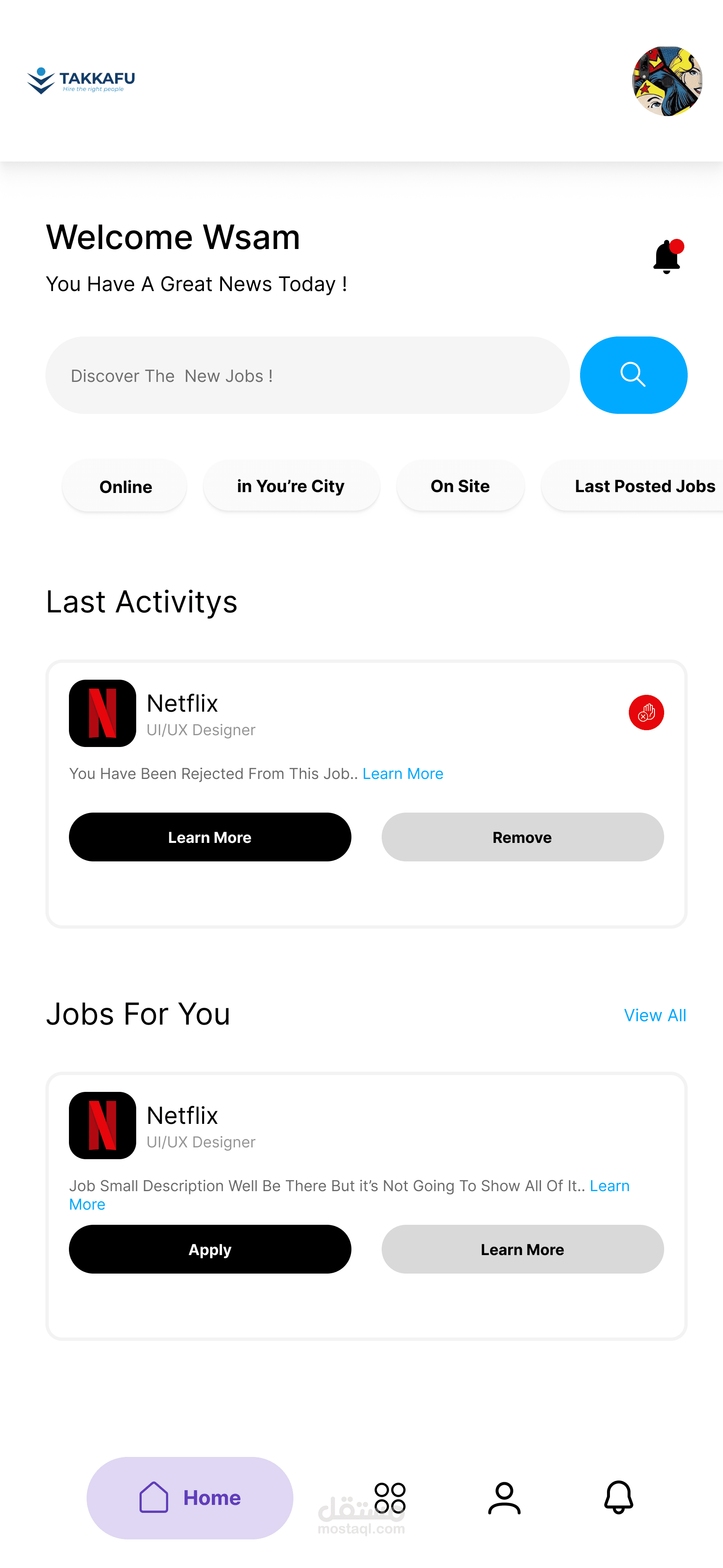Choose the On Site filter chip
The height and width of the screenshot is (1568, 723).
pos(460,486)
